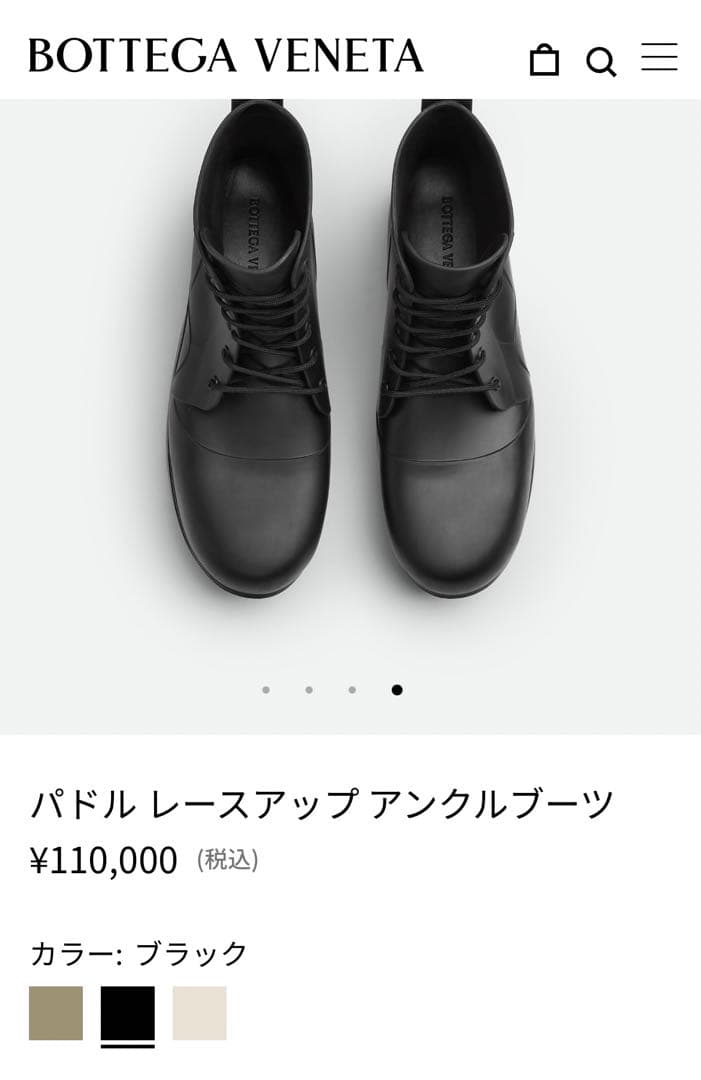Jump to the first product image dot

(266, 690)
